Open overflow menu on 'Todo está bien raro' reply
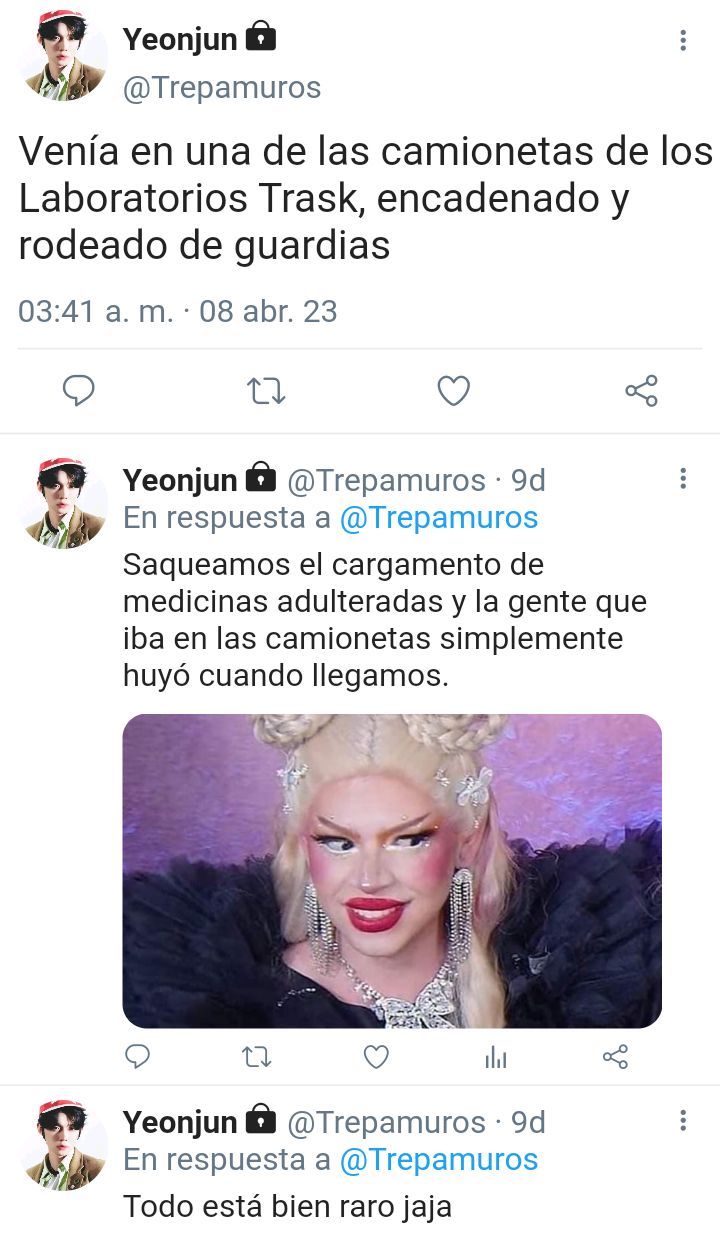This screenshot has width=720, height=1244. point(683,1121)
